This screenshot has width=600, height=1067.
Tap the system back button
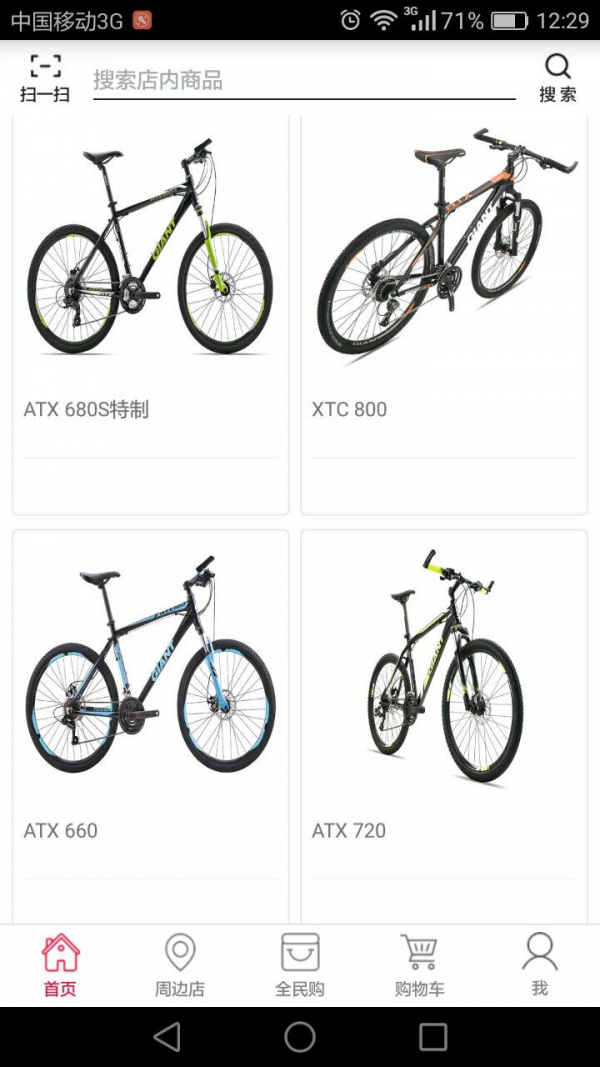point(167,1037)
